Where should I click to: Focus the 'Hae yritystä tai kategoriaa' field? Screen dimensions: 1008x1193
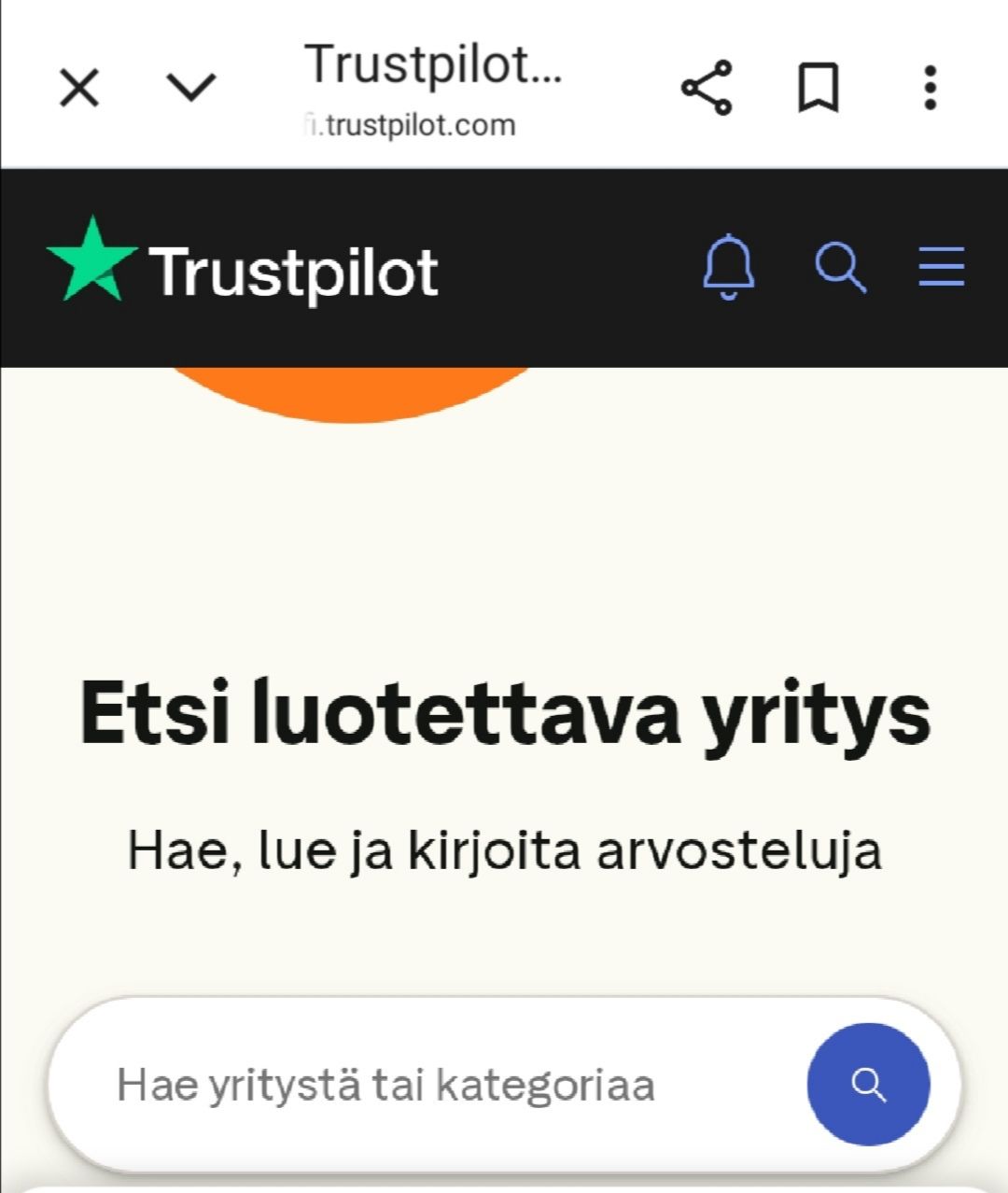coord(420,1085)
